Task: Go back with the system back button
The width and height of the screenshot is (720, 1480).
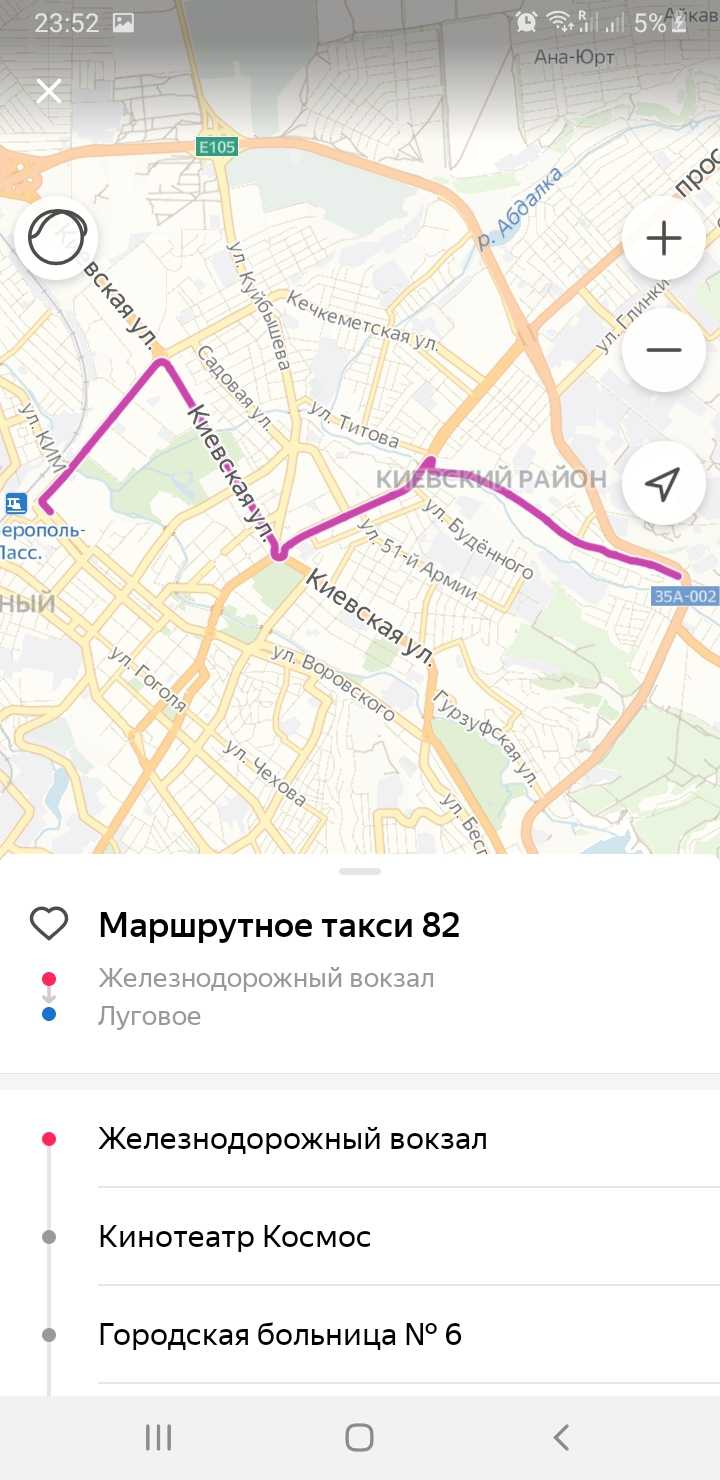Action: 561,1438
